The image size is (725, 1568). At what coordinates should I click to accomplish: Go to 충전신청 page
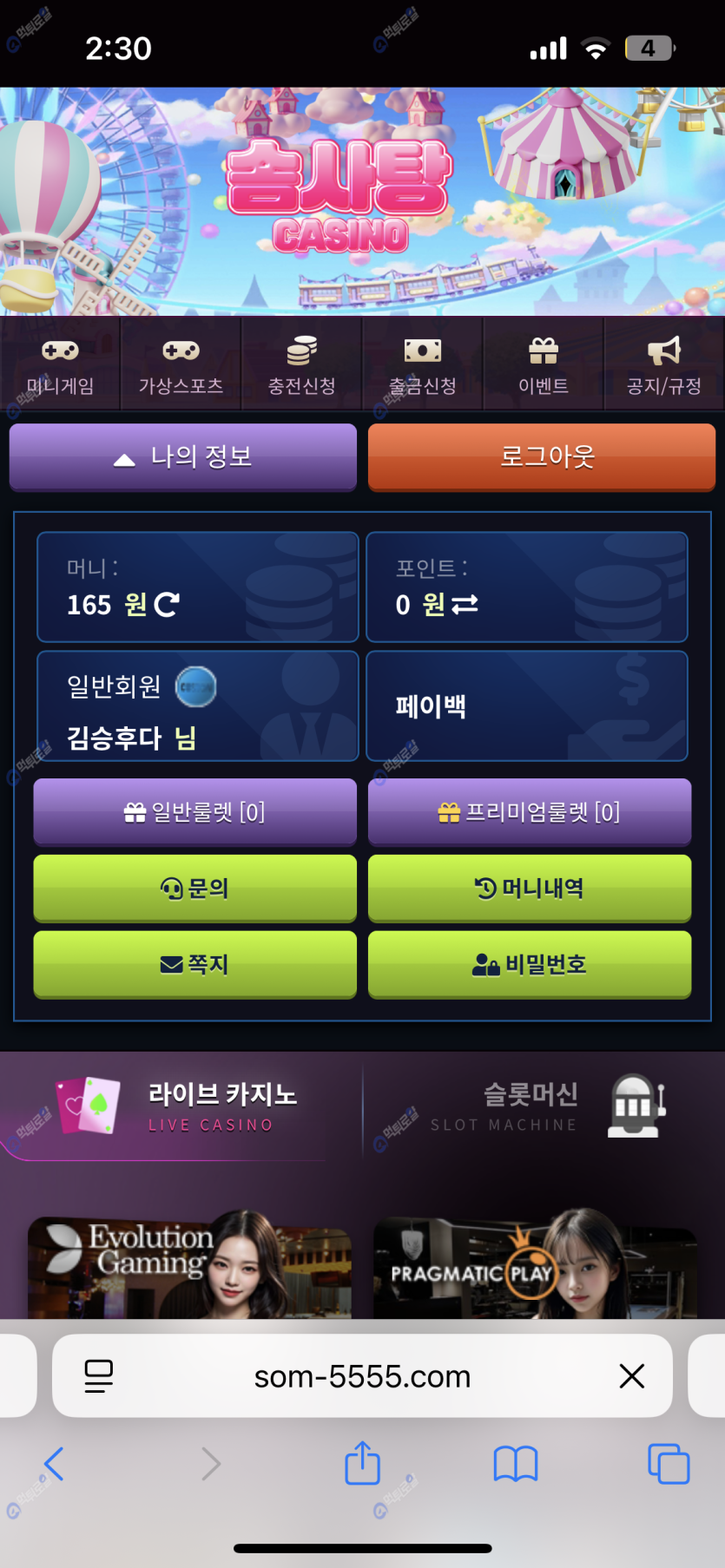coord(301,364)
